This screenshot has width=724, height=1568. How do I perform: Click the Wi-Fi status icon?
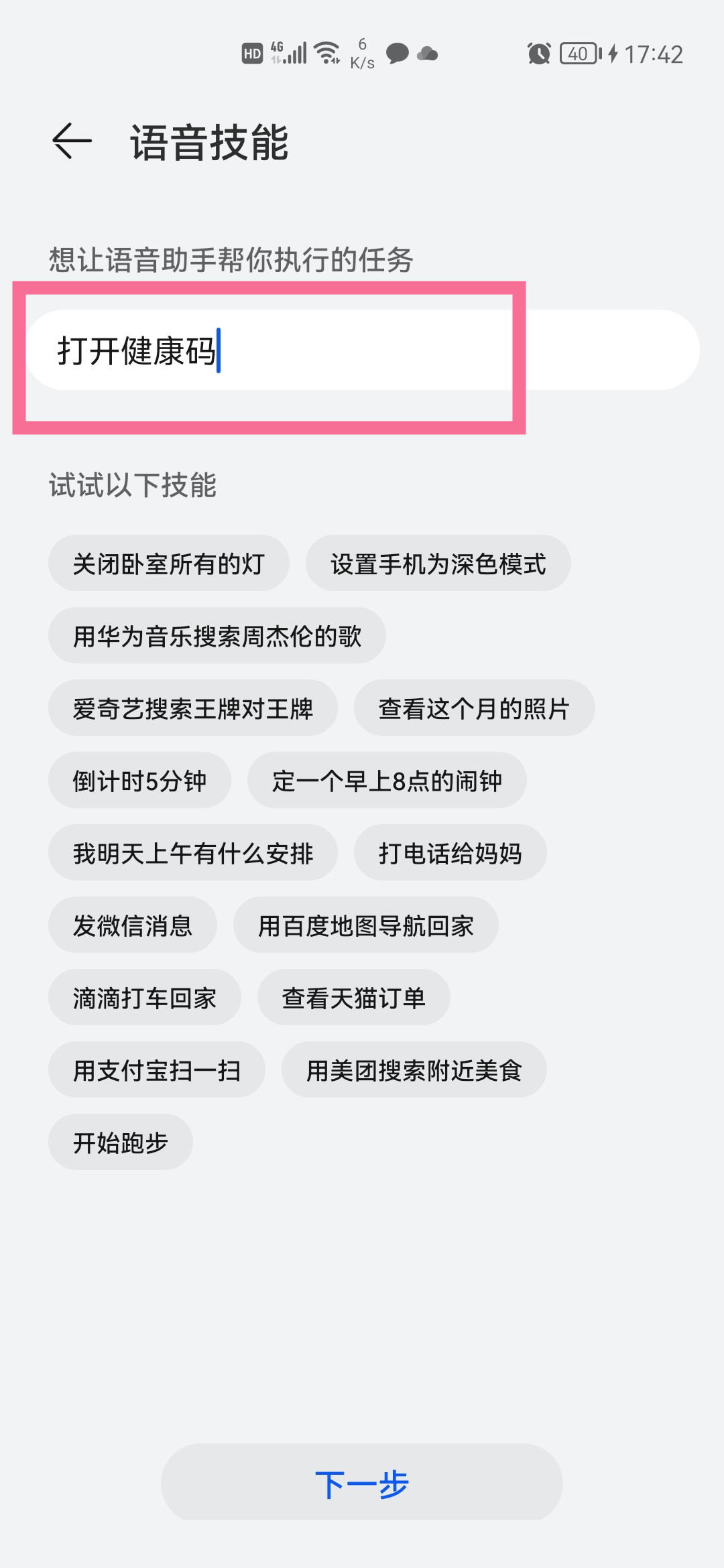click(x=328, y=52)
